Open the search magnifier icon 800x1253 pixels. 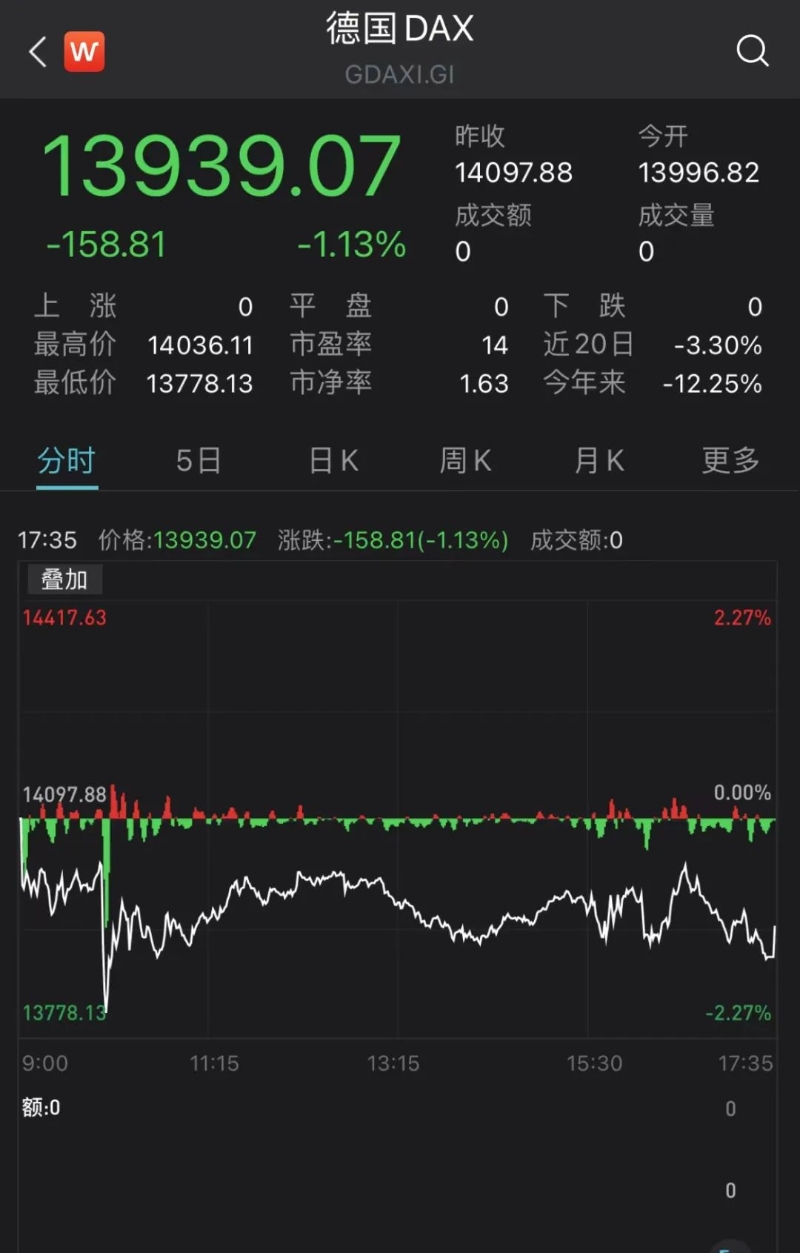tap(752, 50)
